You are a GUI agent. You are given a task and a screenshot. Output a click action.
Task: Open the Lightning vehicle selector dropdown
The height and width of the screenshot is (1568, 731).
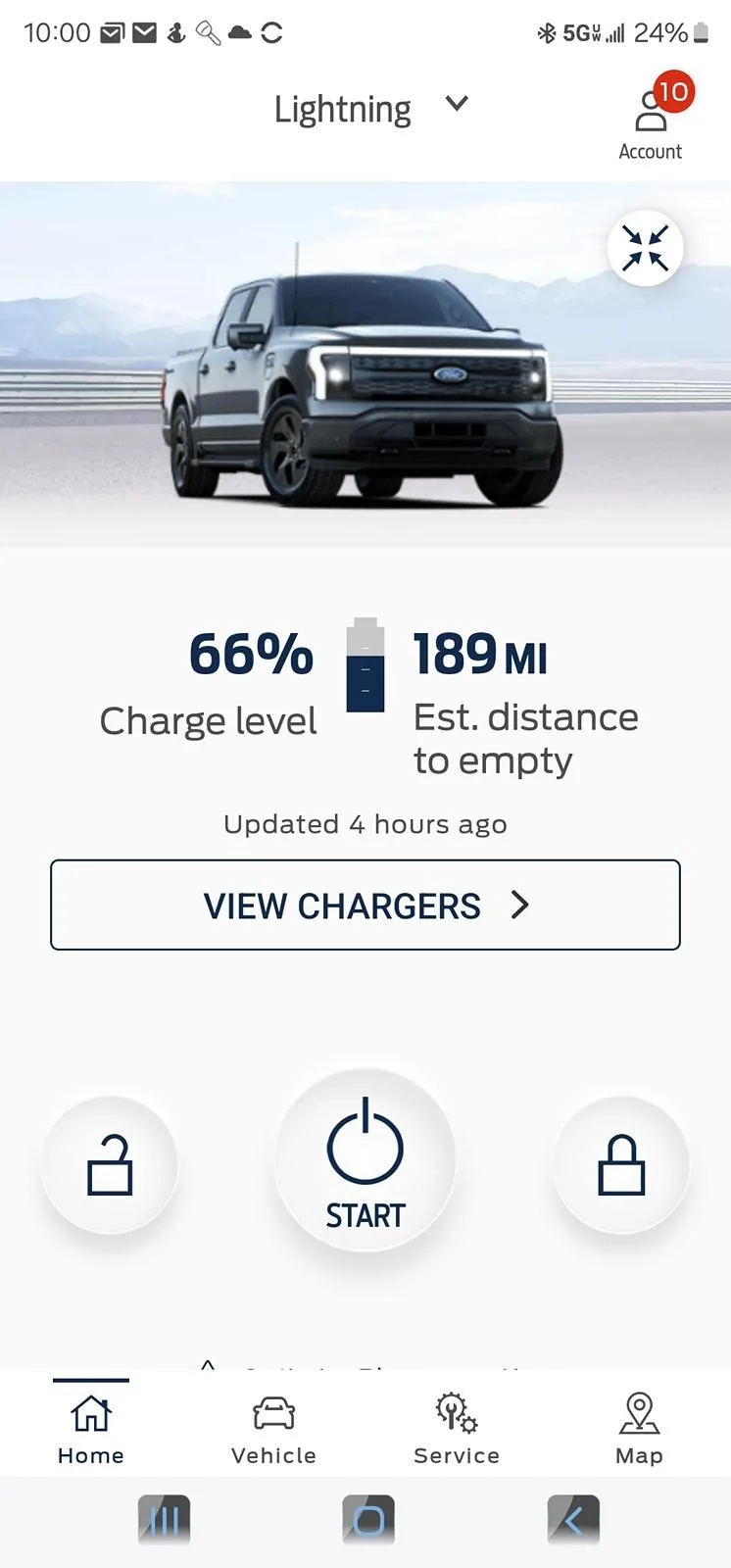[370, 108]
